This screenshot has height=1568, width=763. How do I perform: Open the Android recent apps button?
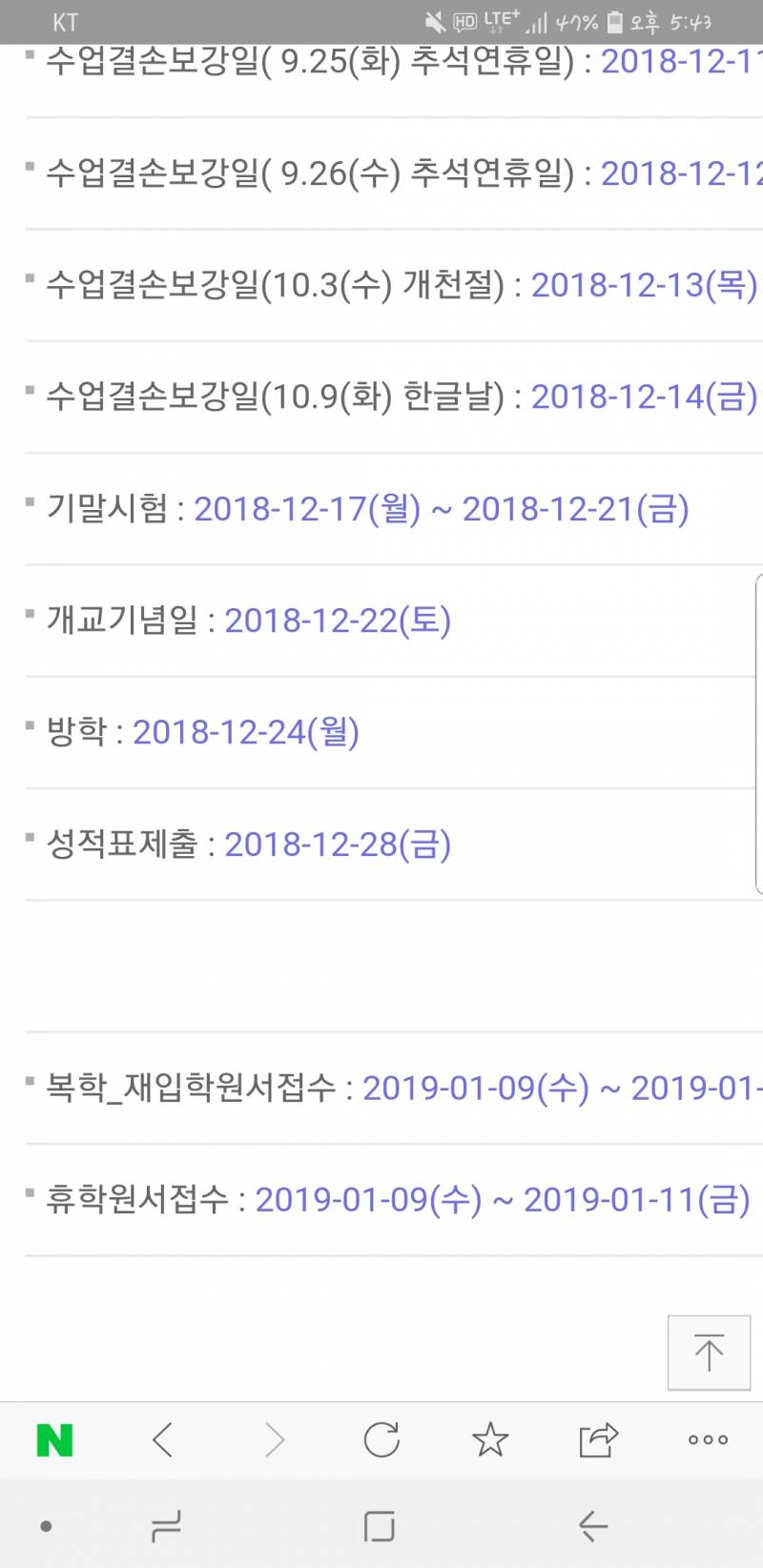(x=164, y=1525)
